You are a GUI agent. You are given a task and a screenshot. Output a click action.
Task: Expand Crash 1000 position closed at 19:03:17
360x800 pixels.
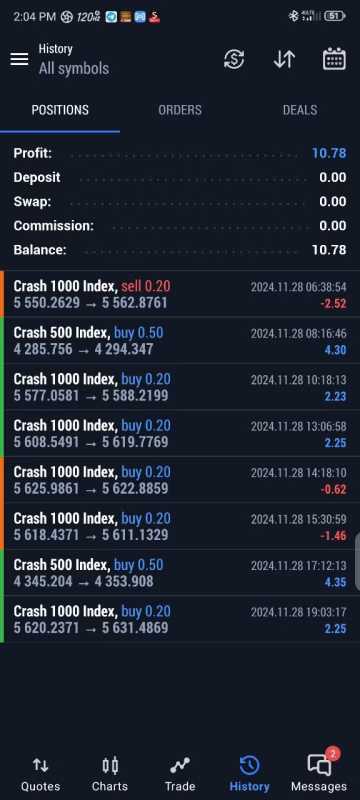point(180,619)
